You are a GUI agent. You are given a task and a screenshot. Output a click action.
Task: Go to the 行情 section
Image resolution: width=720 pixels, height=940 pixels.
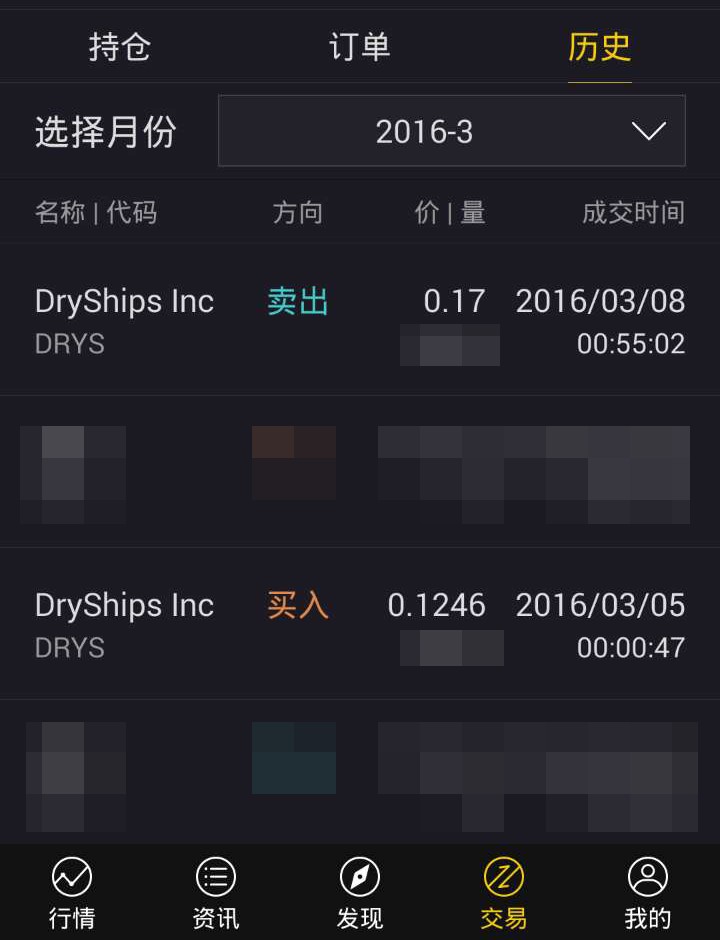tap(72, 892)
